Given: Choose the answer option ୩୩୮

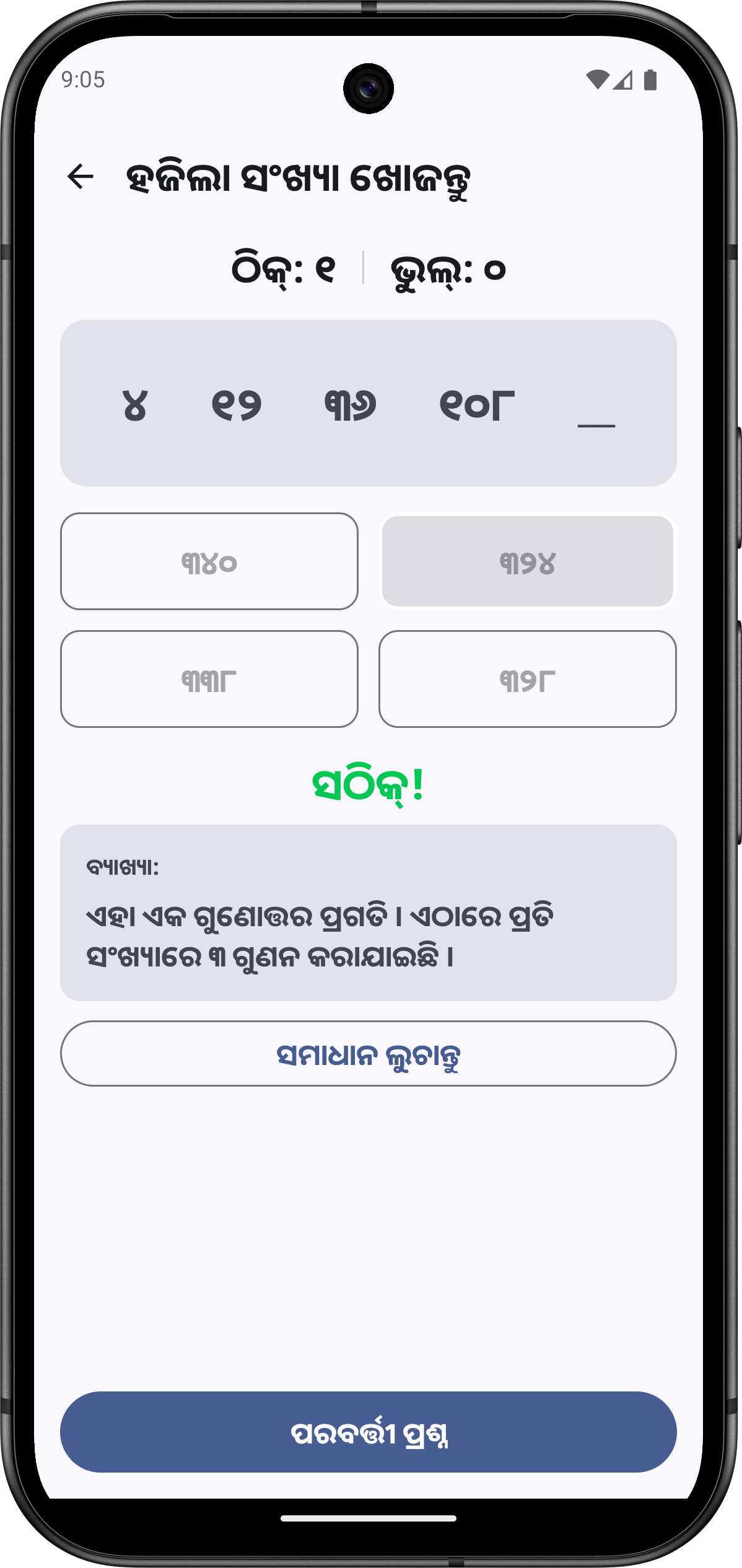Looking at the screenshot, I should click(209, 679).
